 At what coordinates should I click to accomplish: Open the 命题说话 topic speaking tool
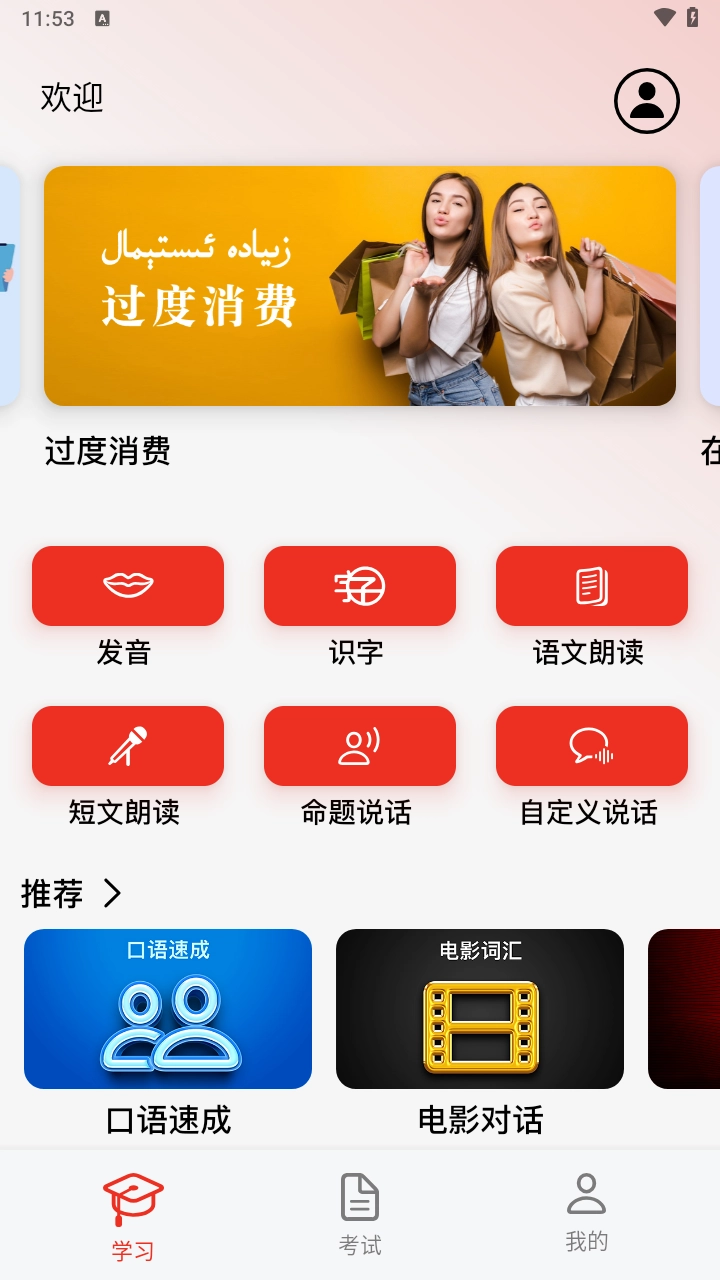coord(359,746)
